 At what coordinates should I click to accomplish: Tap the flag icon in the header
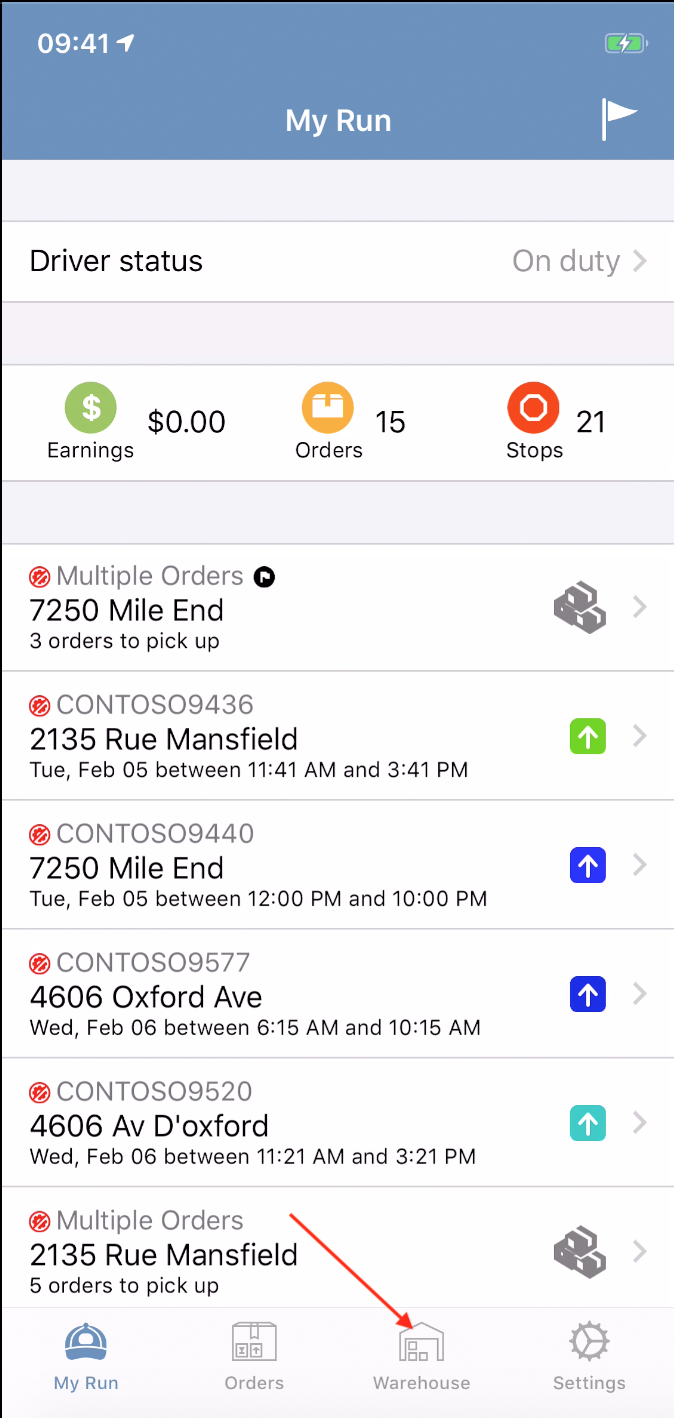pyautogui.click(x=619, y=120)
